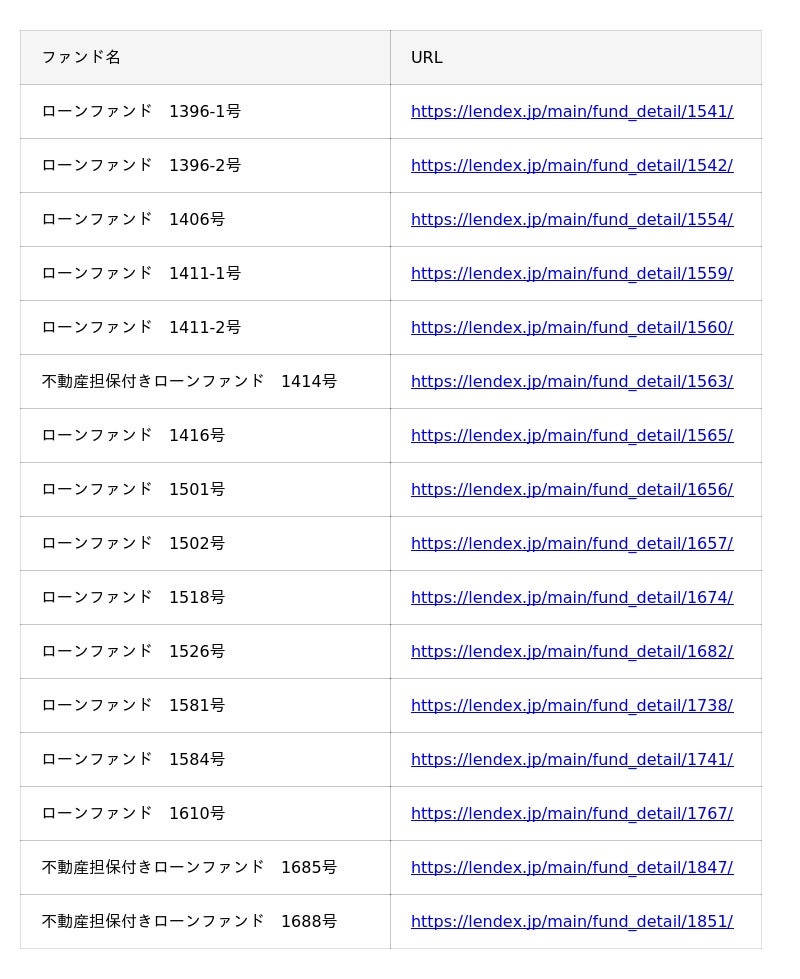Open the URL for ローンファンド 1518号
The image size is (800, 979).
pyautogui.click(x=571, y=598)
